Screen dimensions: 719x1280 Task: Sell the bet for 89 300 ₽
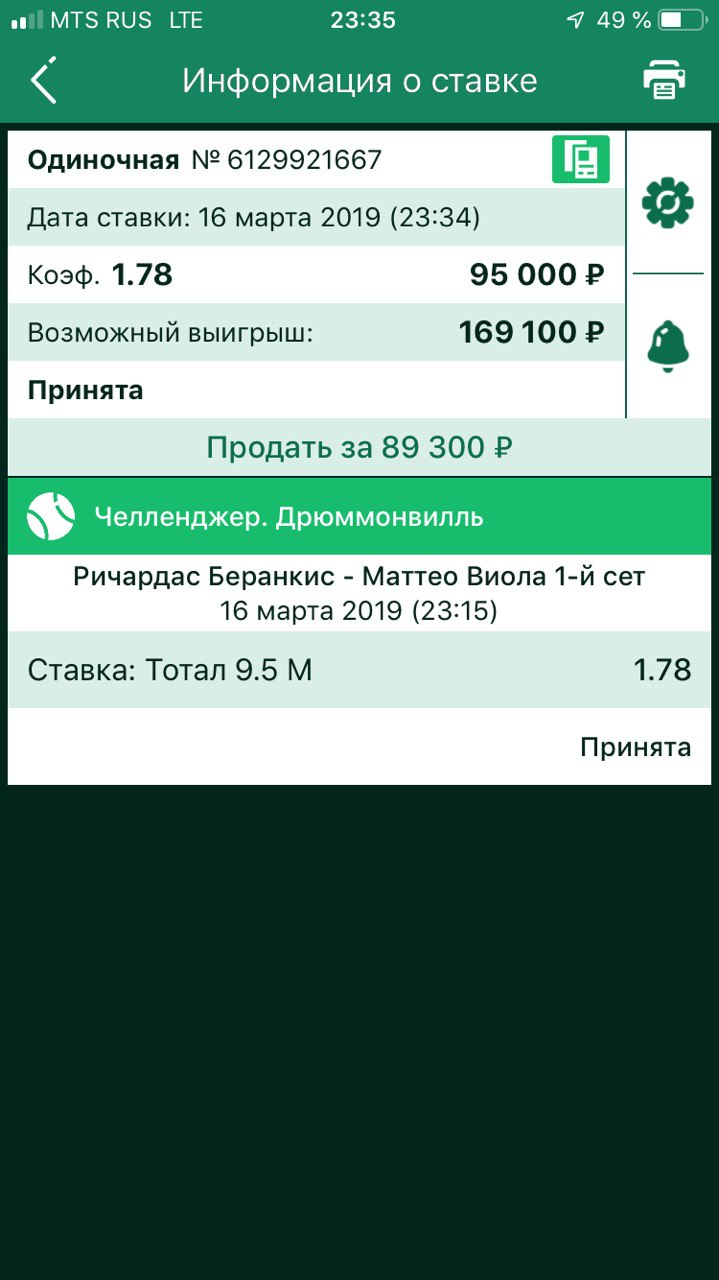359,447
